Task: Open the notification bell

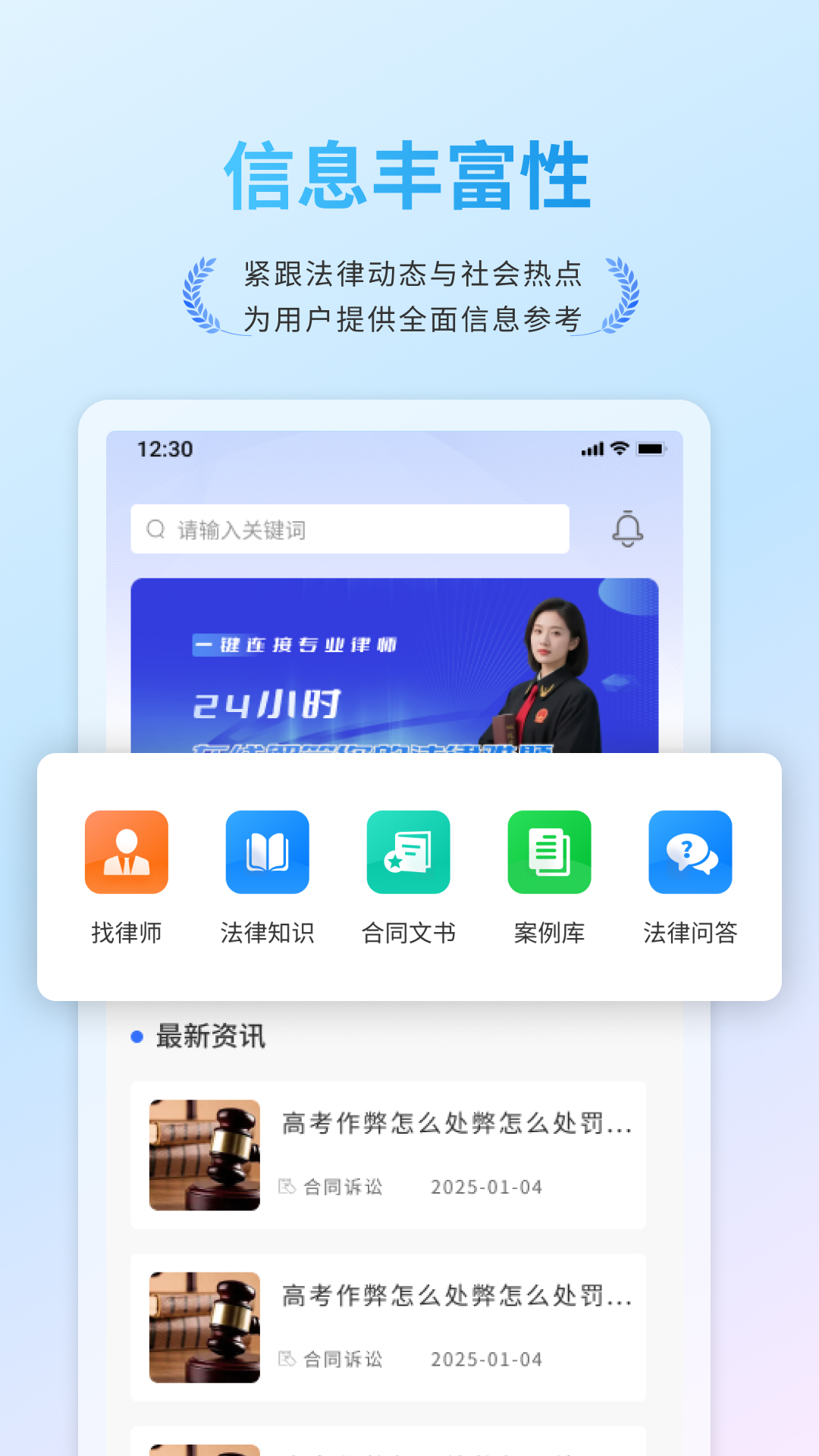Action: pyautogui.click(x=626, y=529)
